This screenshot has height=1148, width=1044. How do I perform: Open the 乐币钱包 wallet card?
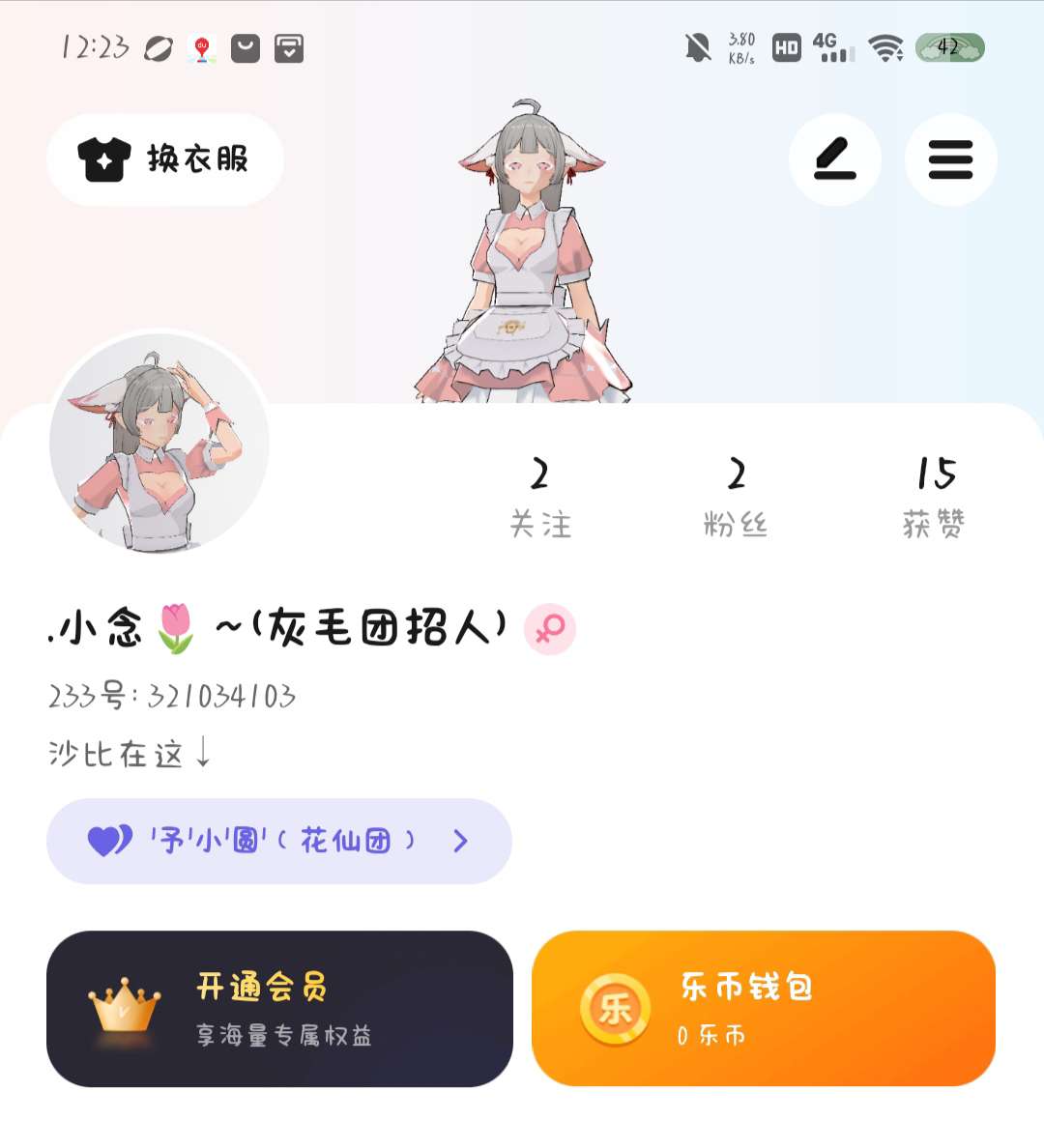click(764, 1008)
